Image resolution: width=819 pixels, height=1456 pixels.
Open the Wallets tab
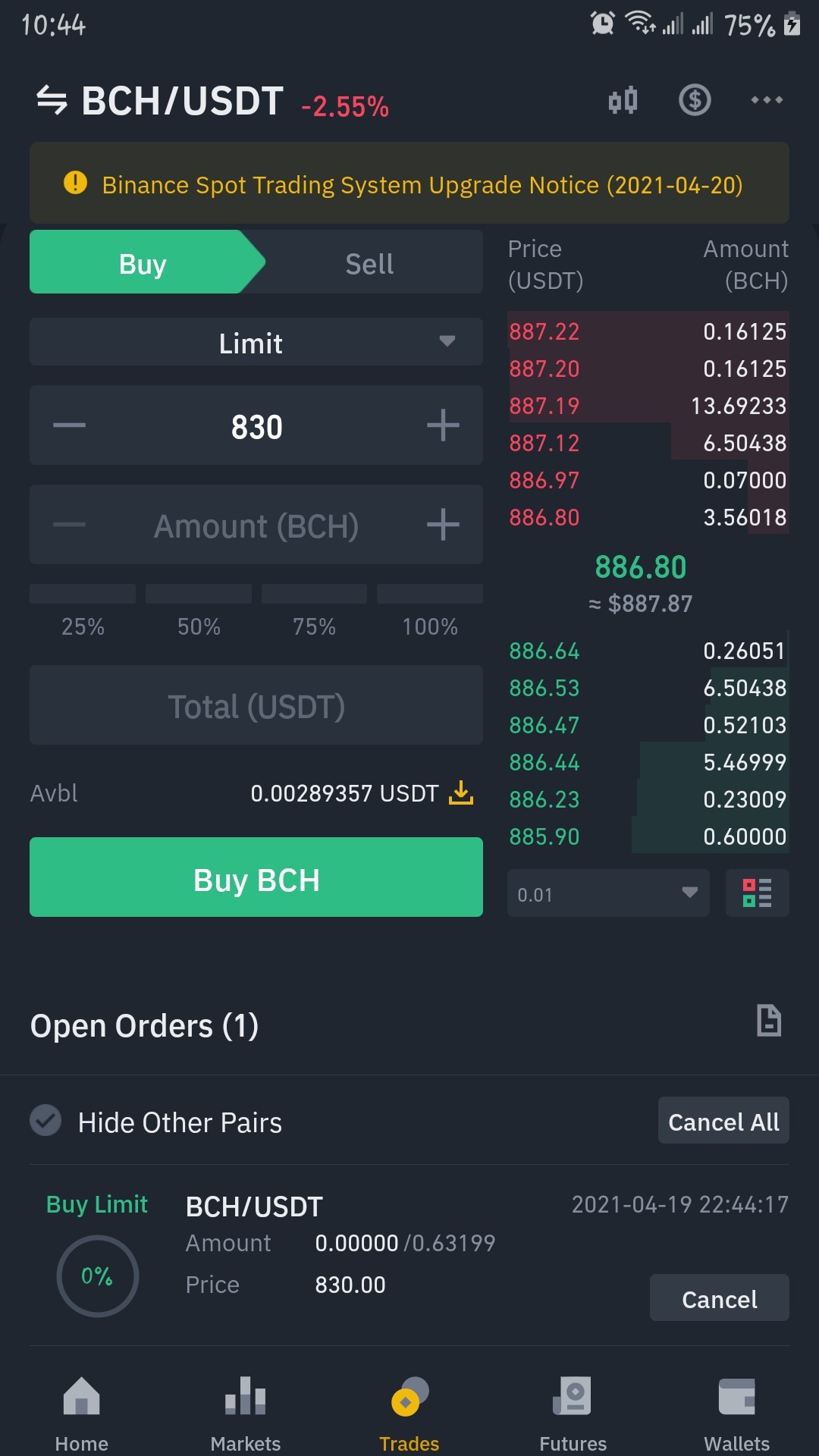737,1412
